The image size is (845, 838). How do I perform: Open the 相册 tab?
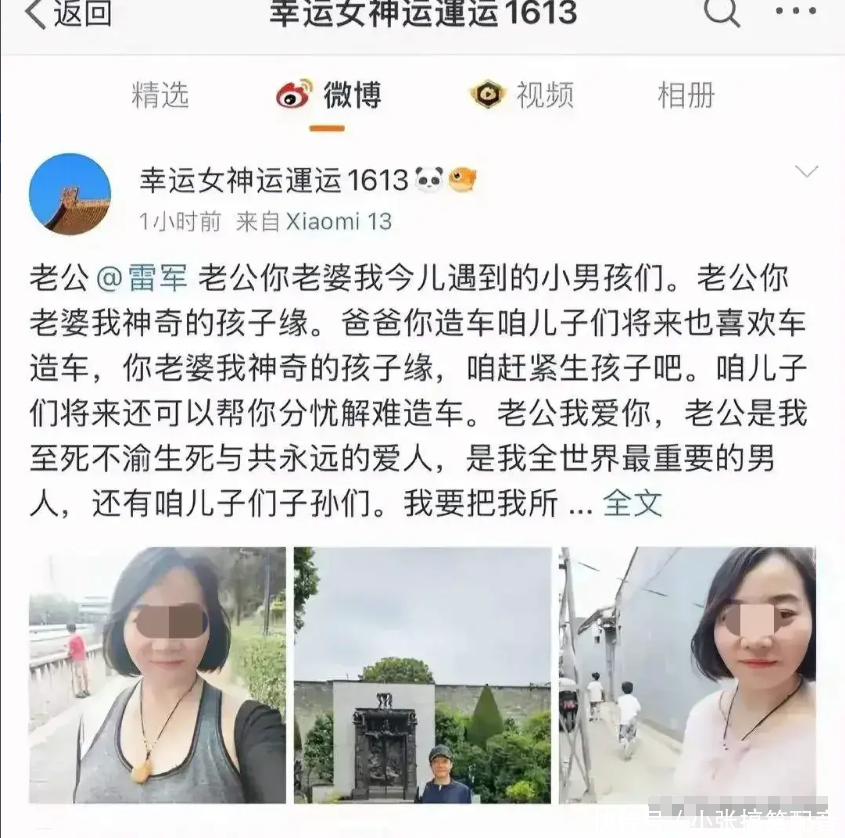pyautogui.click(x=686, y=95)
